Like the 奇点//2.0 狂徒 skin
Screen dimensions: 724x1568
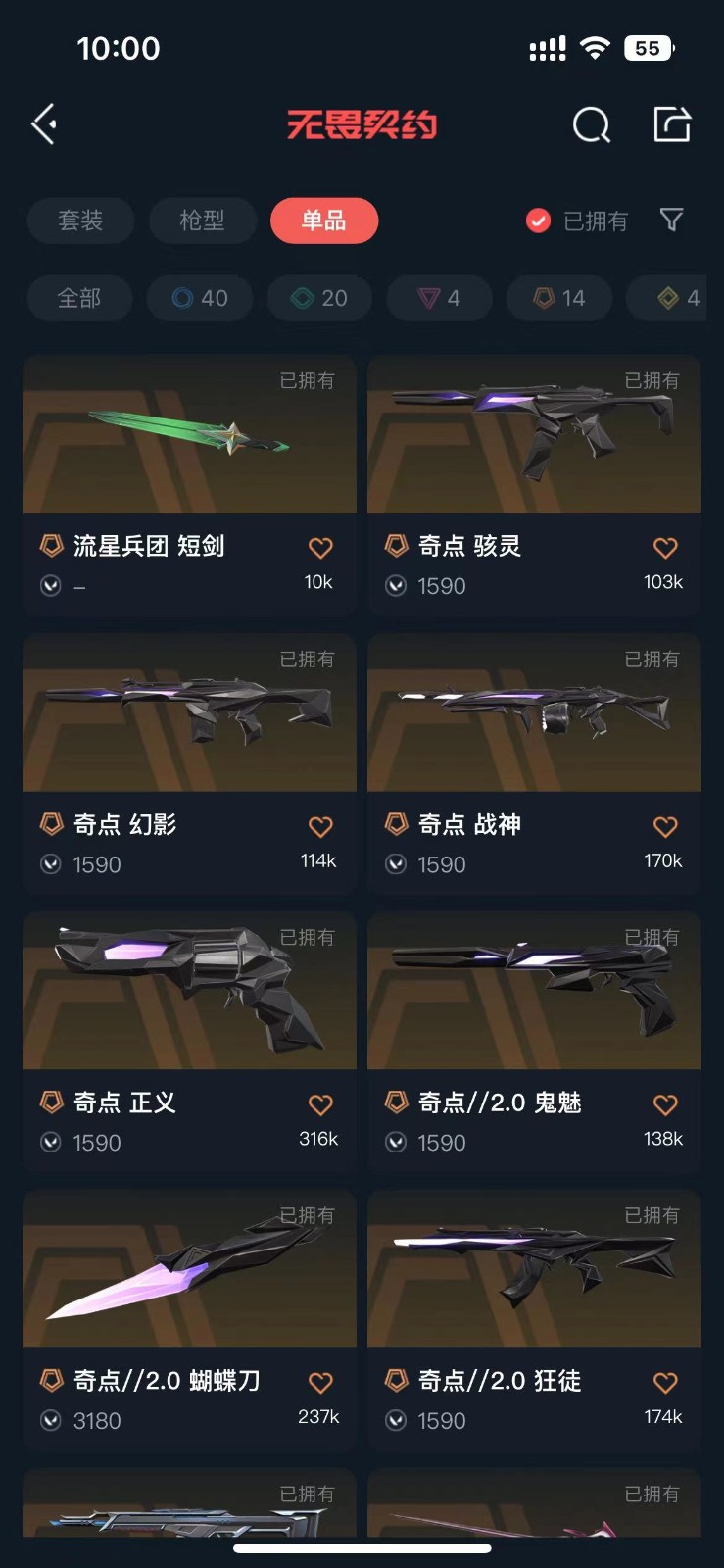click(665, 1383)
